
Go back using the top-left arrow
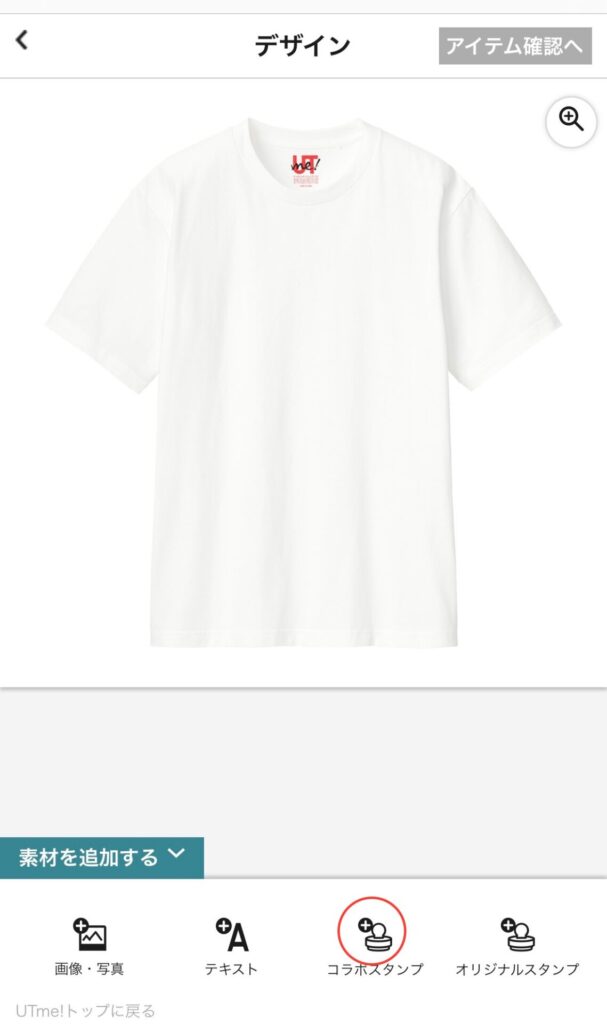point(22,41)
